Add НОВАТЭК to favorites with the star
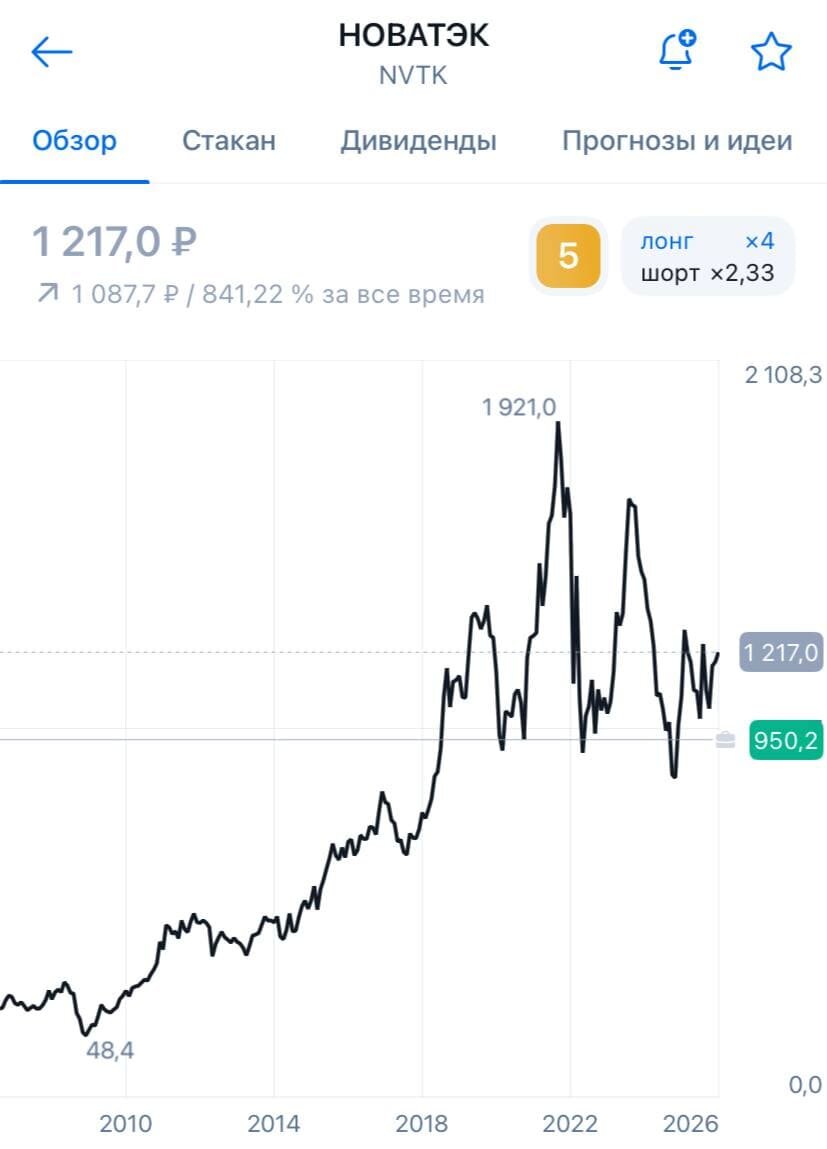The height and width of the screenshot is (1149, 827). (x=770, y=52)
